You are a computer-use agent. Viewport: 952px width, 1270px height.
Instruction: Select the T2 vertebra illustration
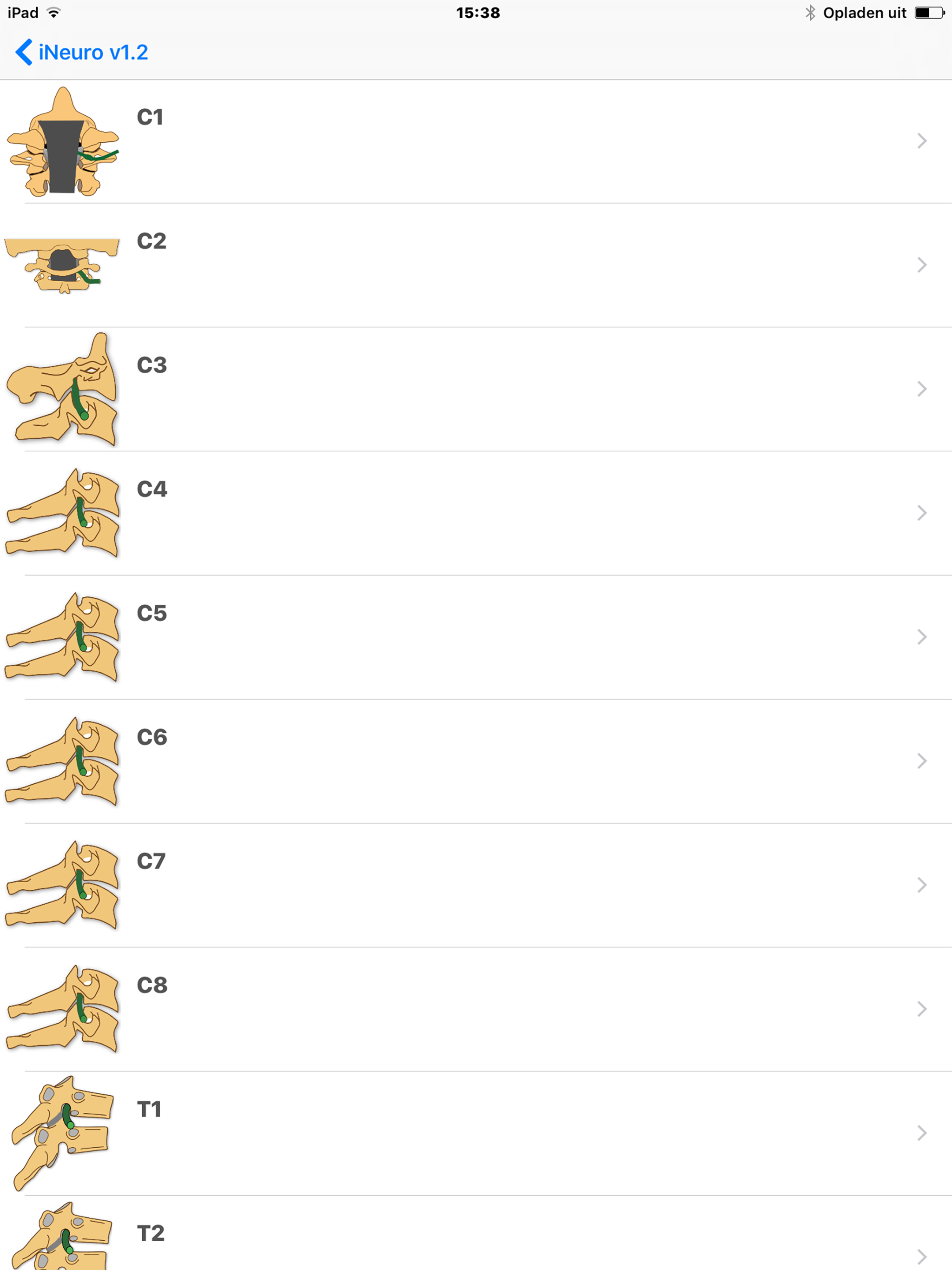[63, 1240]
